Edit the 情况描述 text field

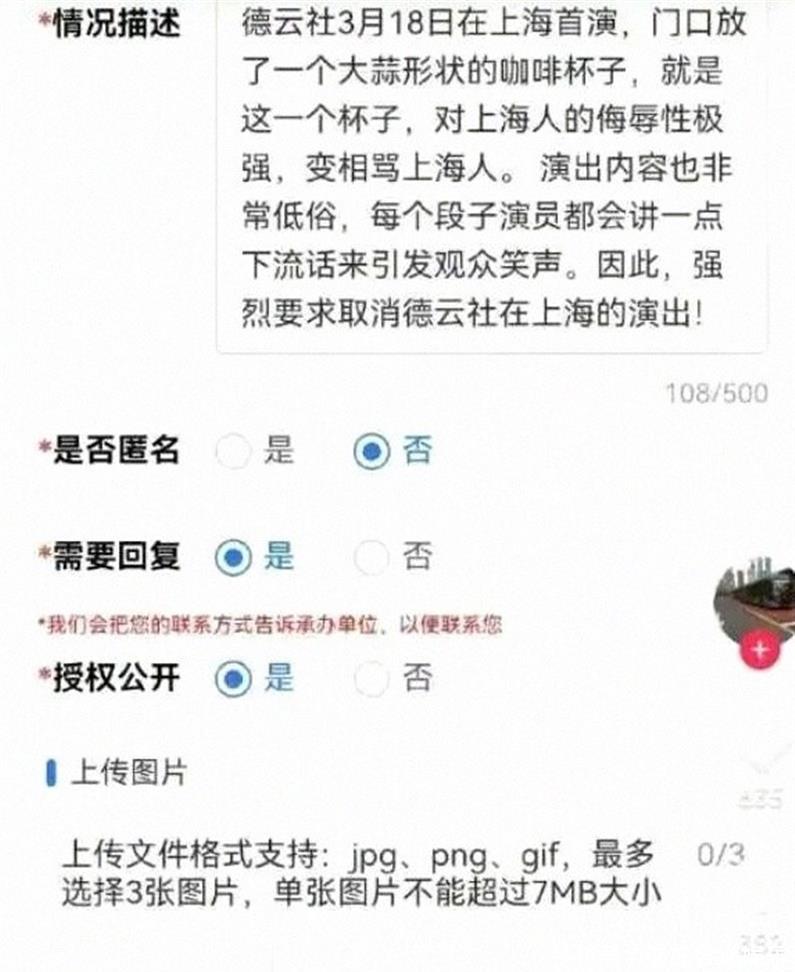pyautogui.click(x=492, y=180)
